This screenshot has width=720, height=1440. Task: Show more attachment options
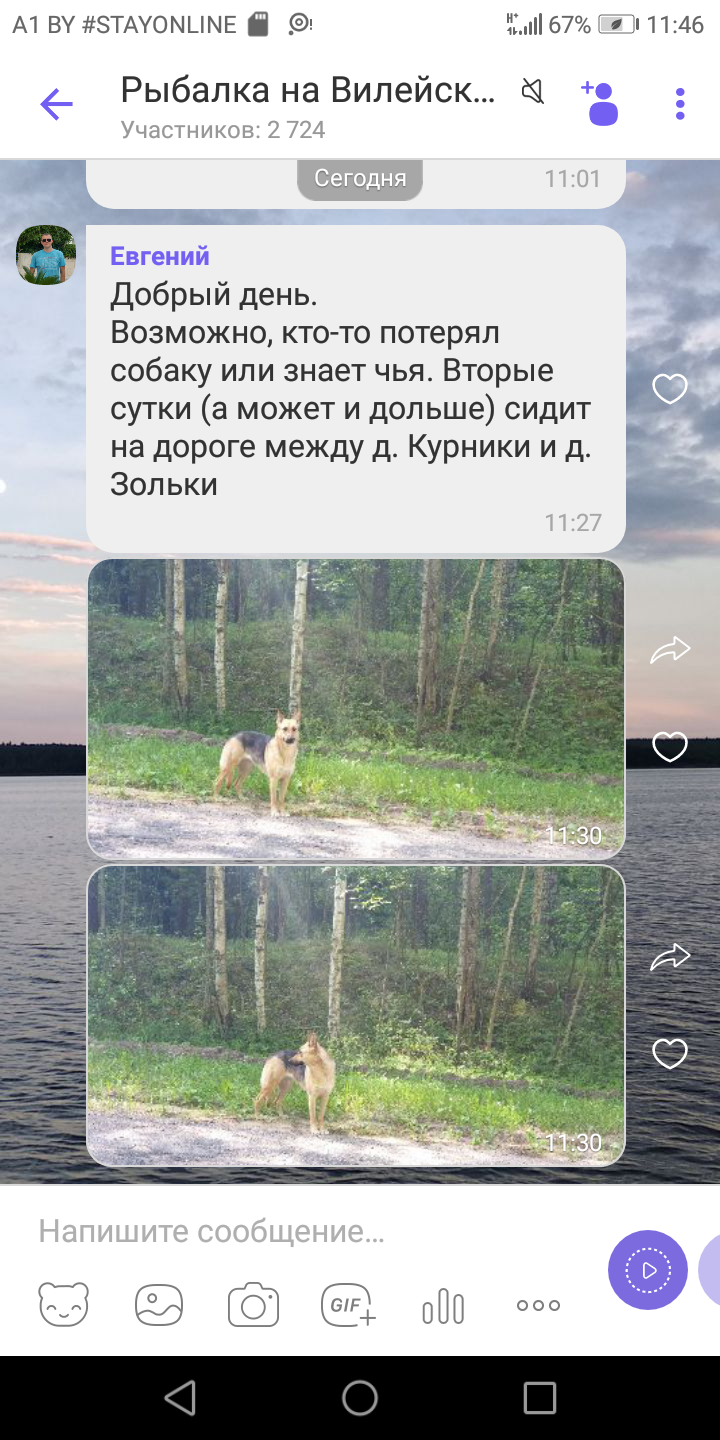click(538, 1304)
